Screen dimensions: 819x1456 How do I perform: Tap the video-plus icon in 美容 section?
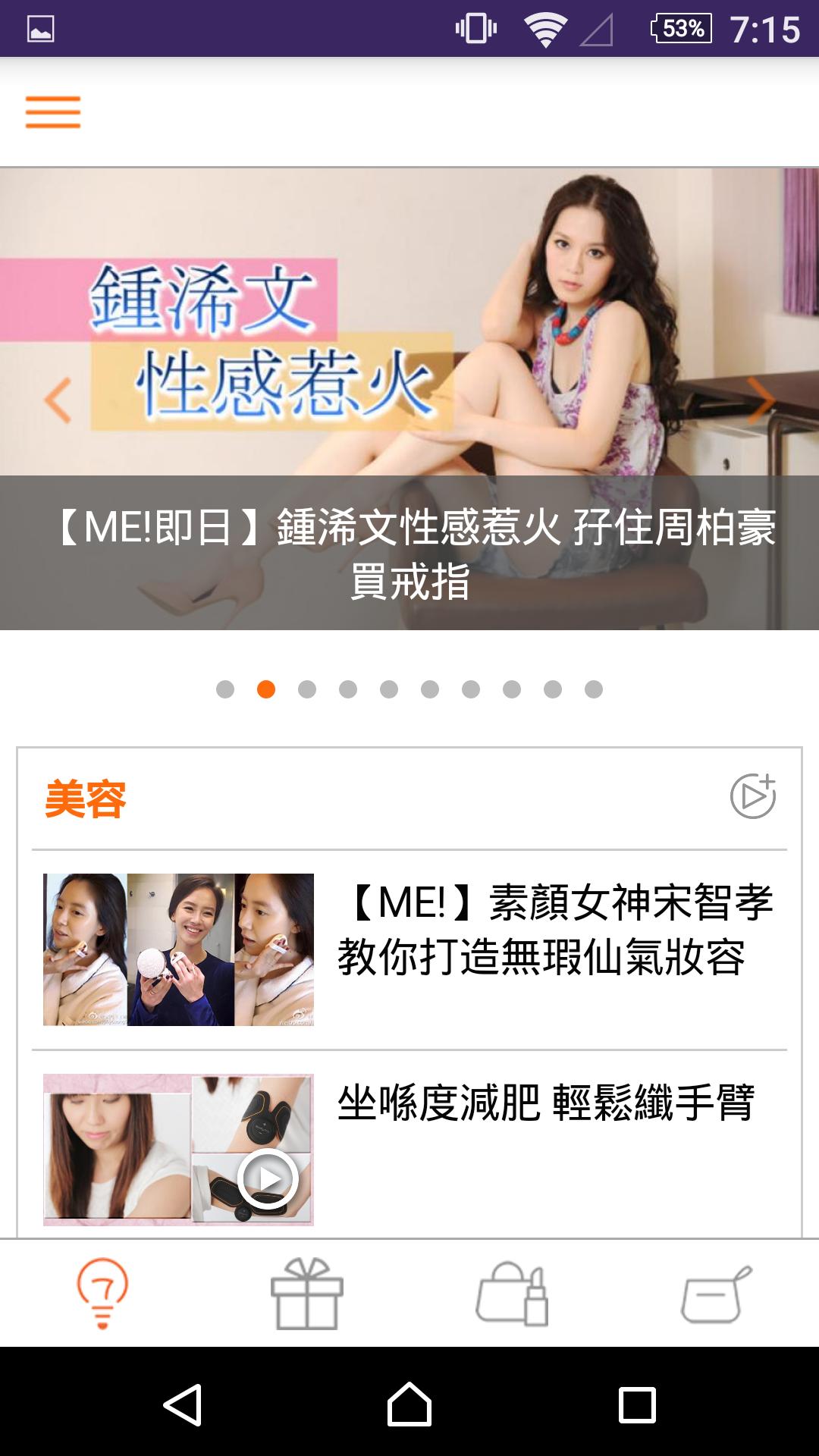click(x=752, y=796)
